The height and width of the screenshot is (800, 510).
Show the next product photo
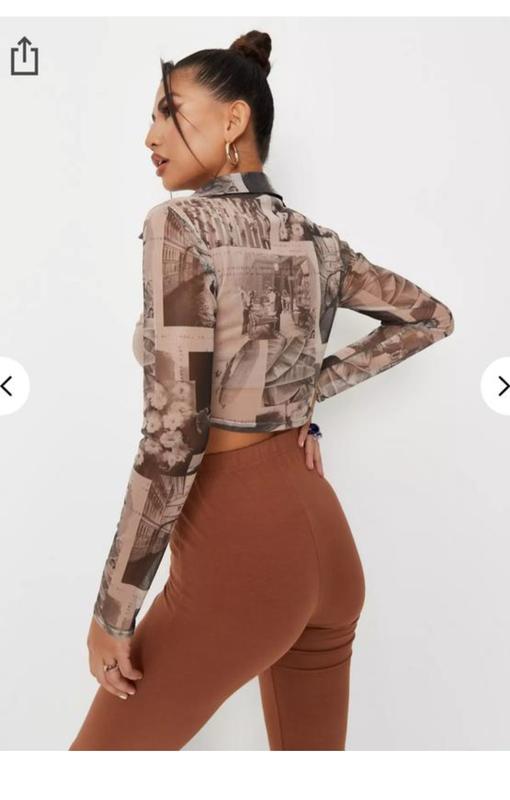[497, 386]
